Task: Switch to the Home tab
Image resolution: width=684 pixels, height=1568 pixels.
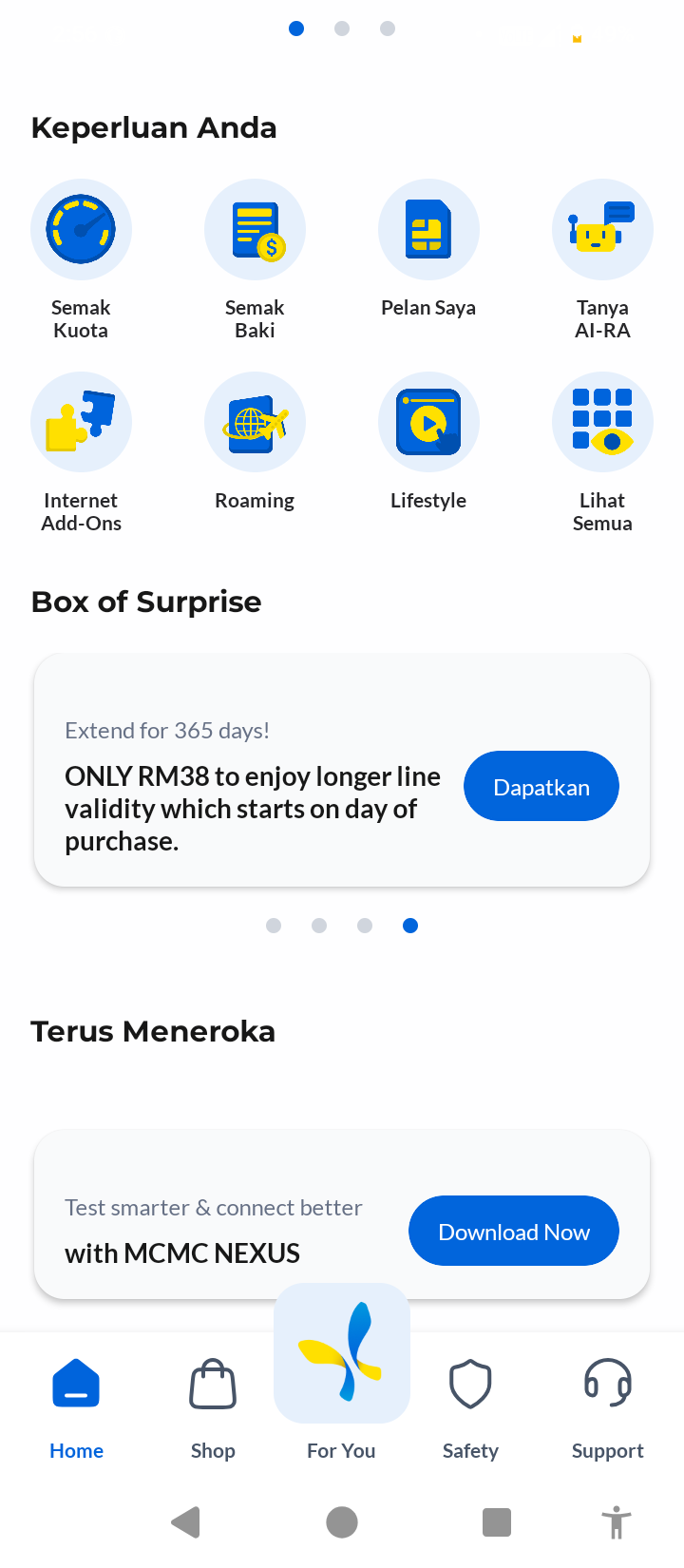Action: coord(76,1408)
